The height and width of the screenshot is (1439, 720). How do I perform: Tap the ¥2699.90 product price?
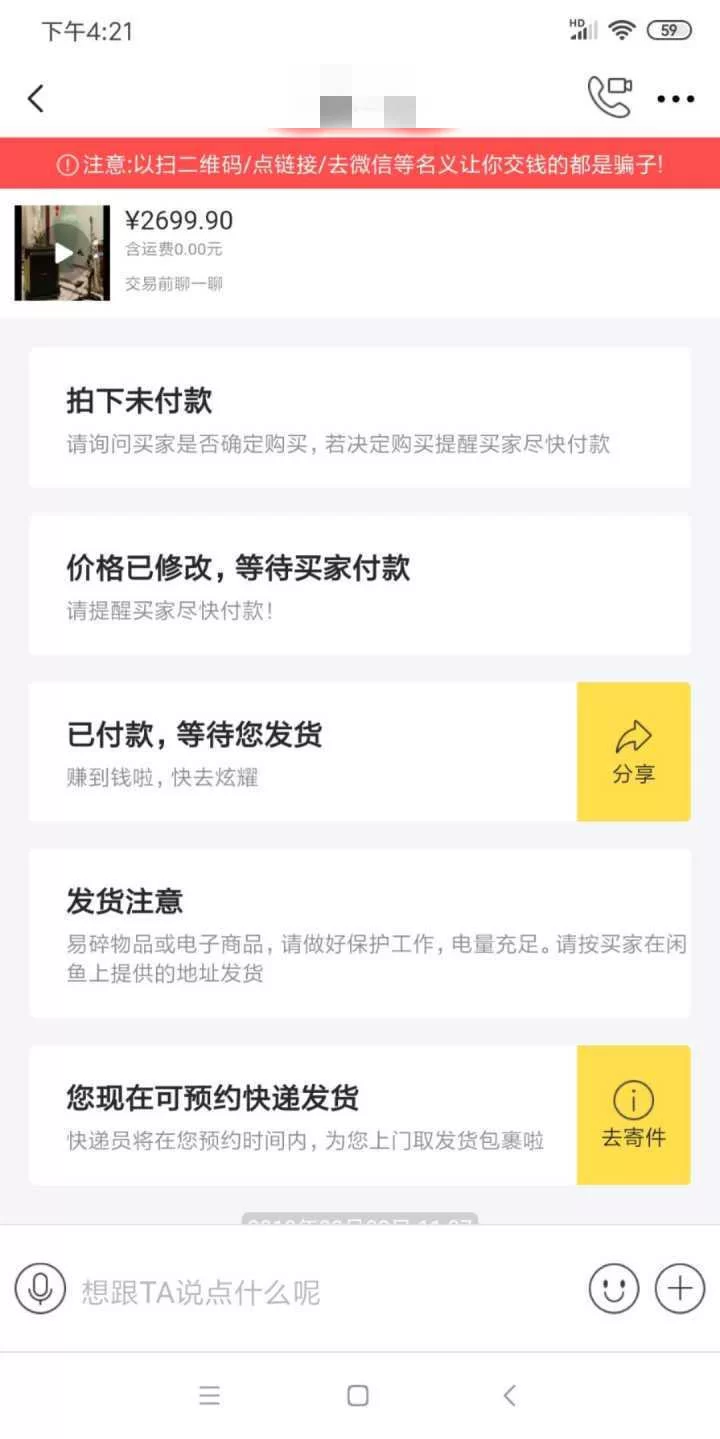click(181, 220)
